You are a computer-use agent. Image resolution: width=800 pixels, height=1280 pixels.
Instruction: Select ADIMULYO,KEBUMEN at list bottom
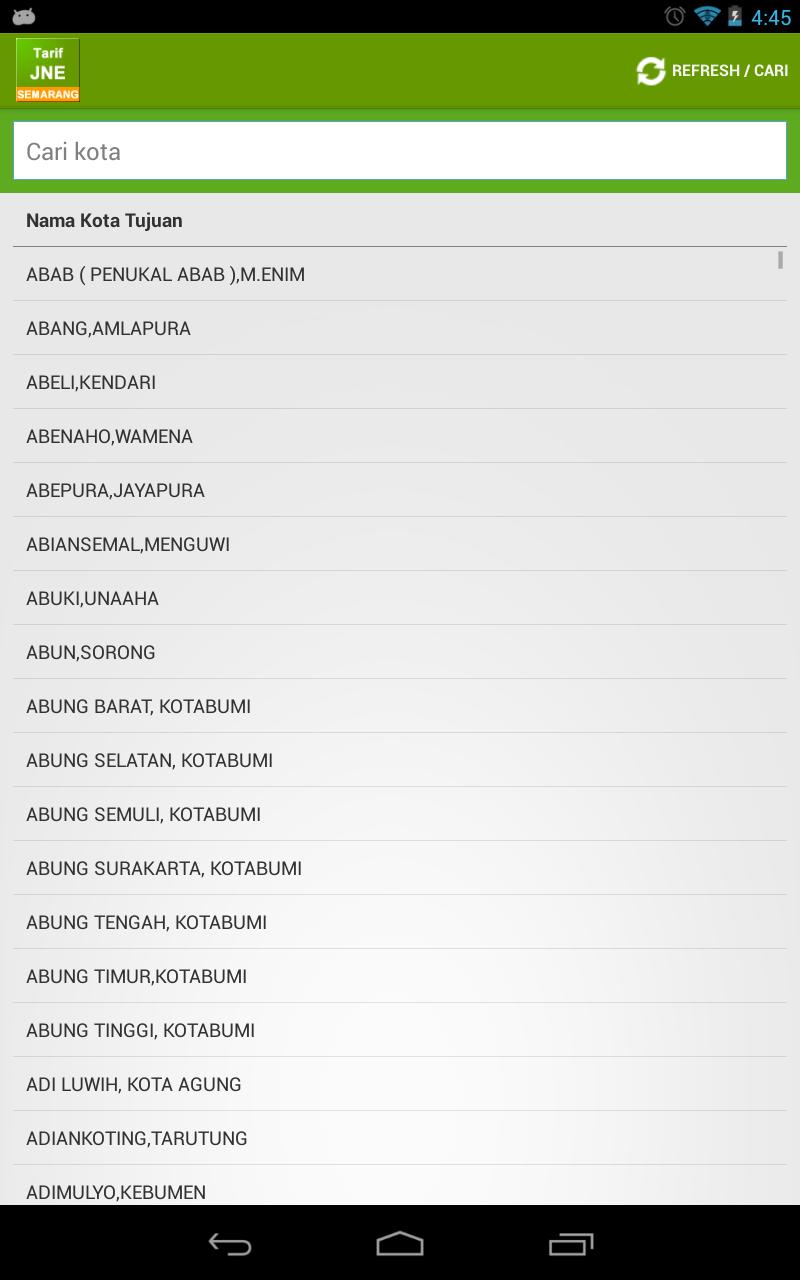[116, 1192]
